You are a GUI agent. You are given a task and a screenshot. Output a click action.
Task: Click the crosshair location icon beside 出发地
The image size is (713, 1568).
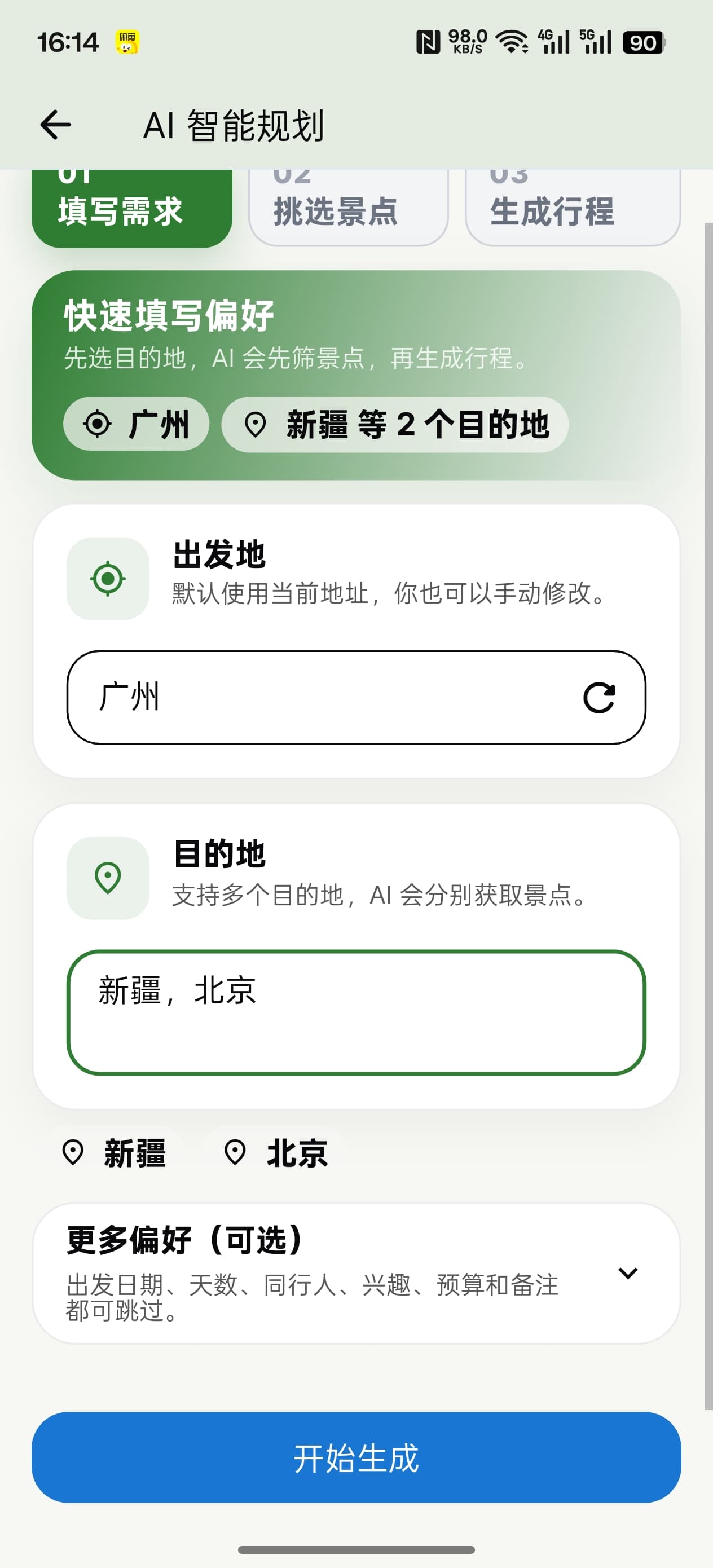point(107,579)
